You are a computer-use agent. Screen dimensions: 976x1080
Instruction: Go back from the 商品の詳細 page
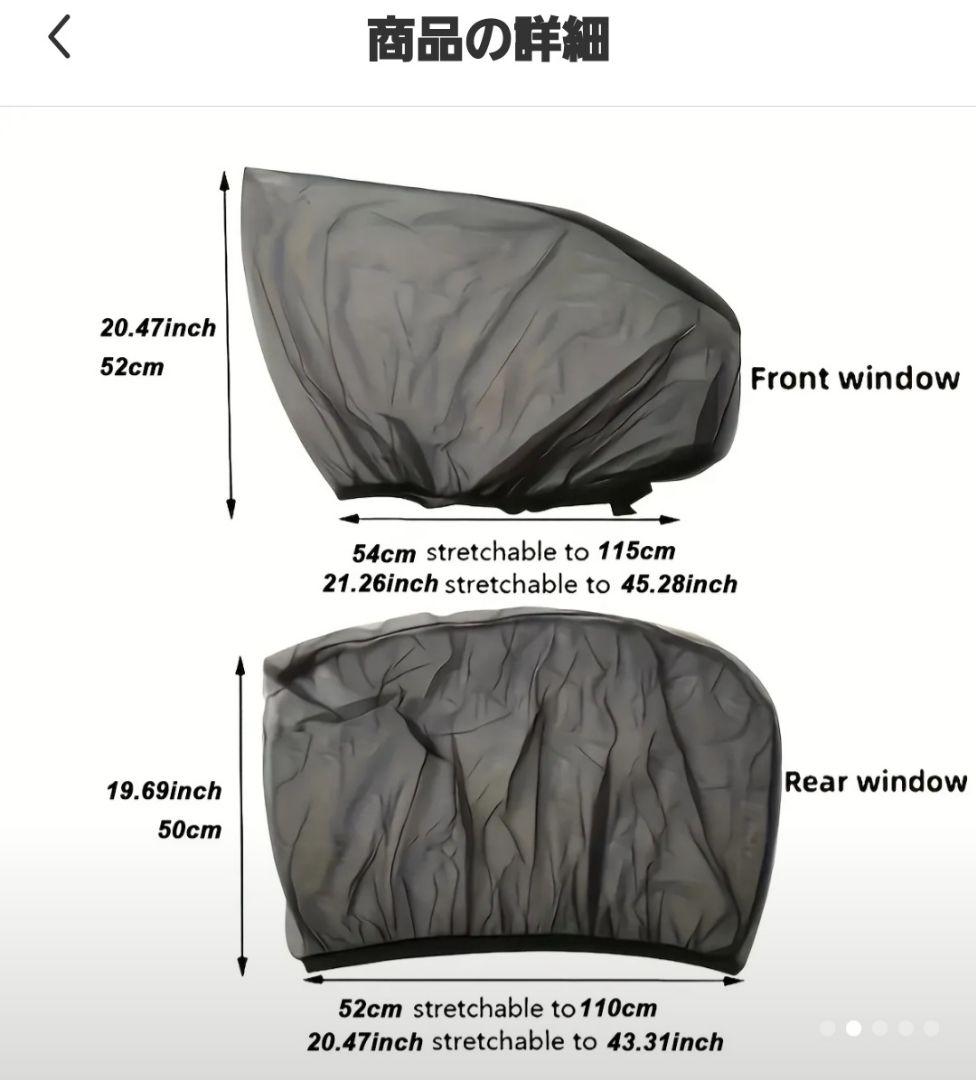pos(60,40)
